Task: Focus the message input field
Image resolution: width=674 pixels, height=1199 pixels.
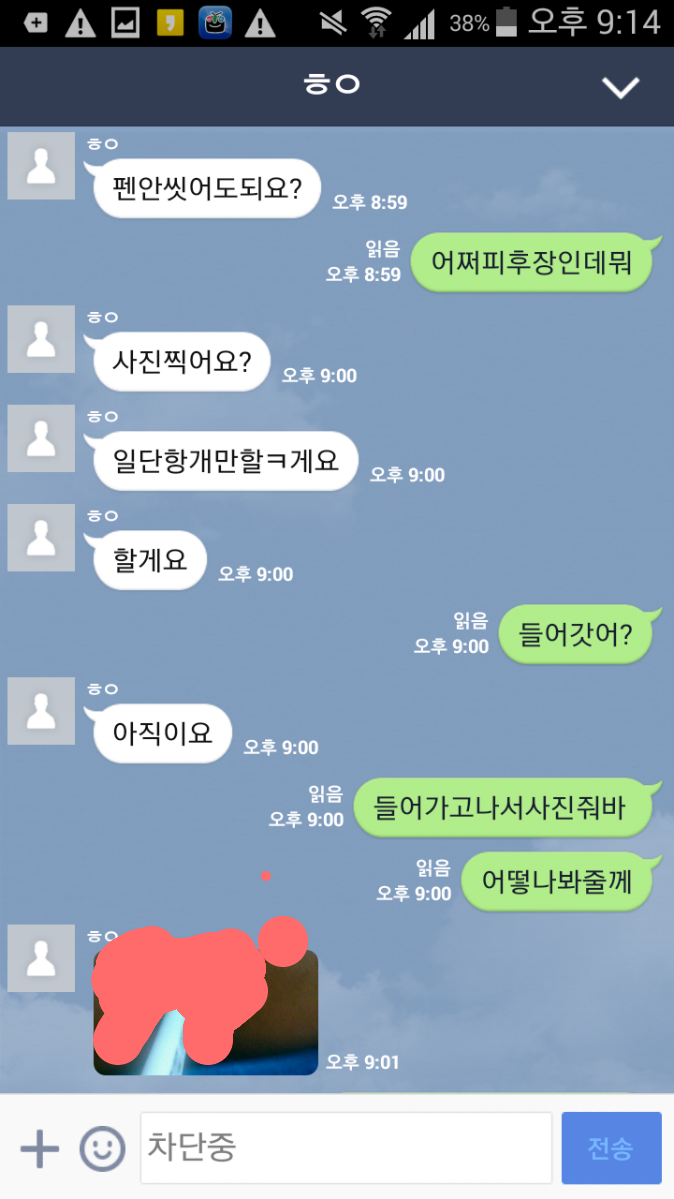Action: click(345, 1148)
